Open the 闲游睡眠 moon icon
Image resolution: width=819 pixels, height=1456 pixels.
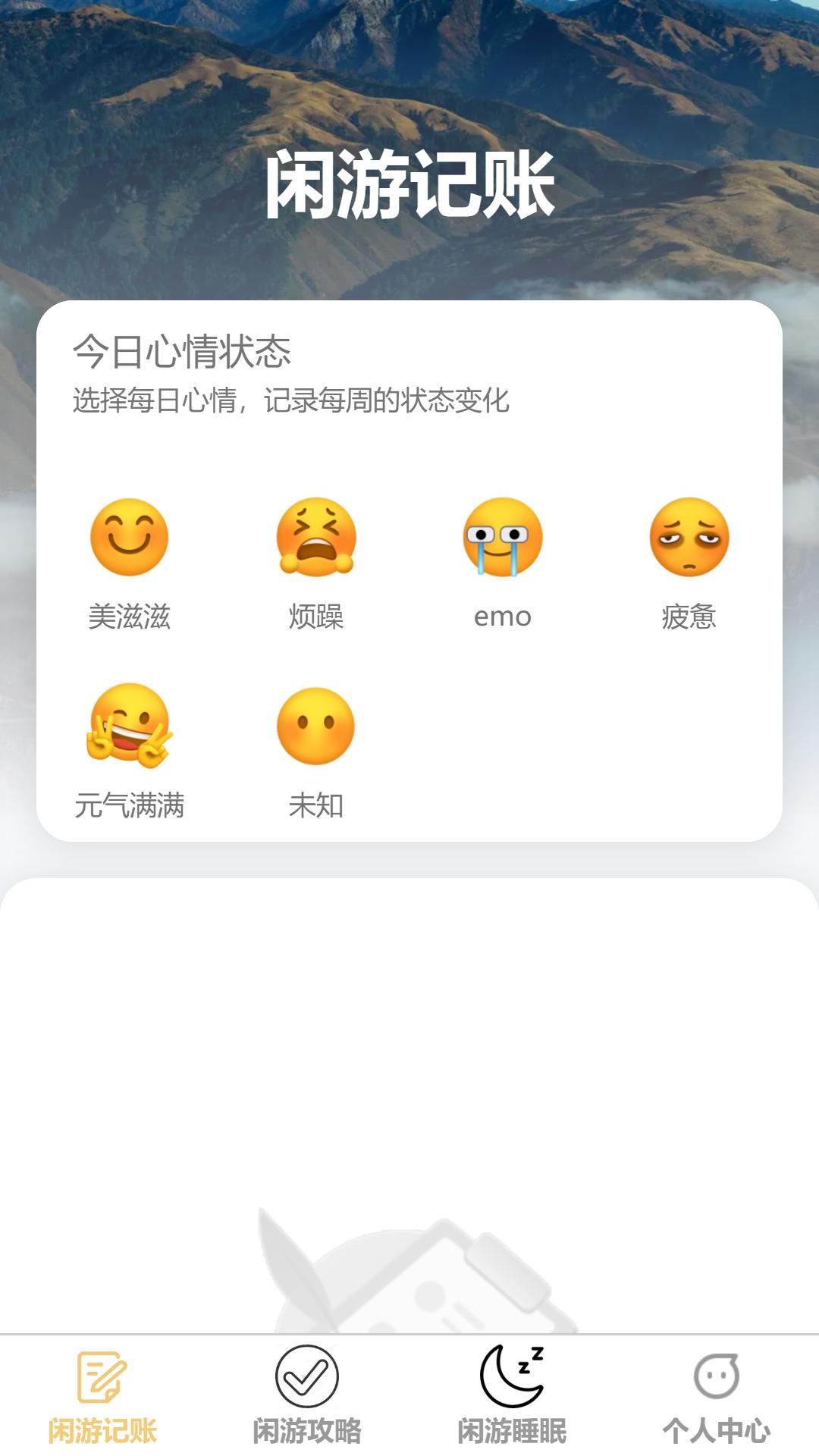pyautogui.click(x=513, y=1382)
